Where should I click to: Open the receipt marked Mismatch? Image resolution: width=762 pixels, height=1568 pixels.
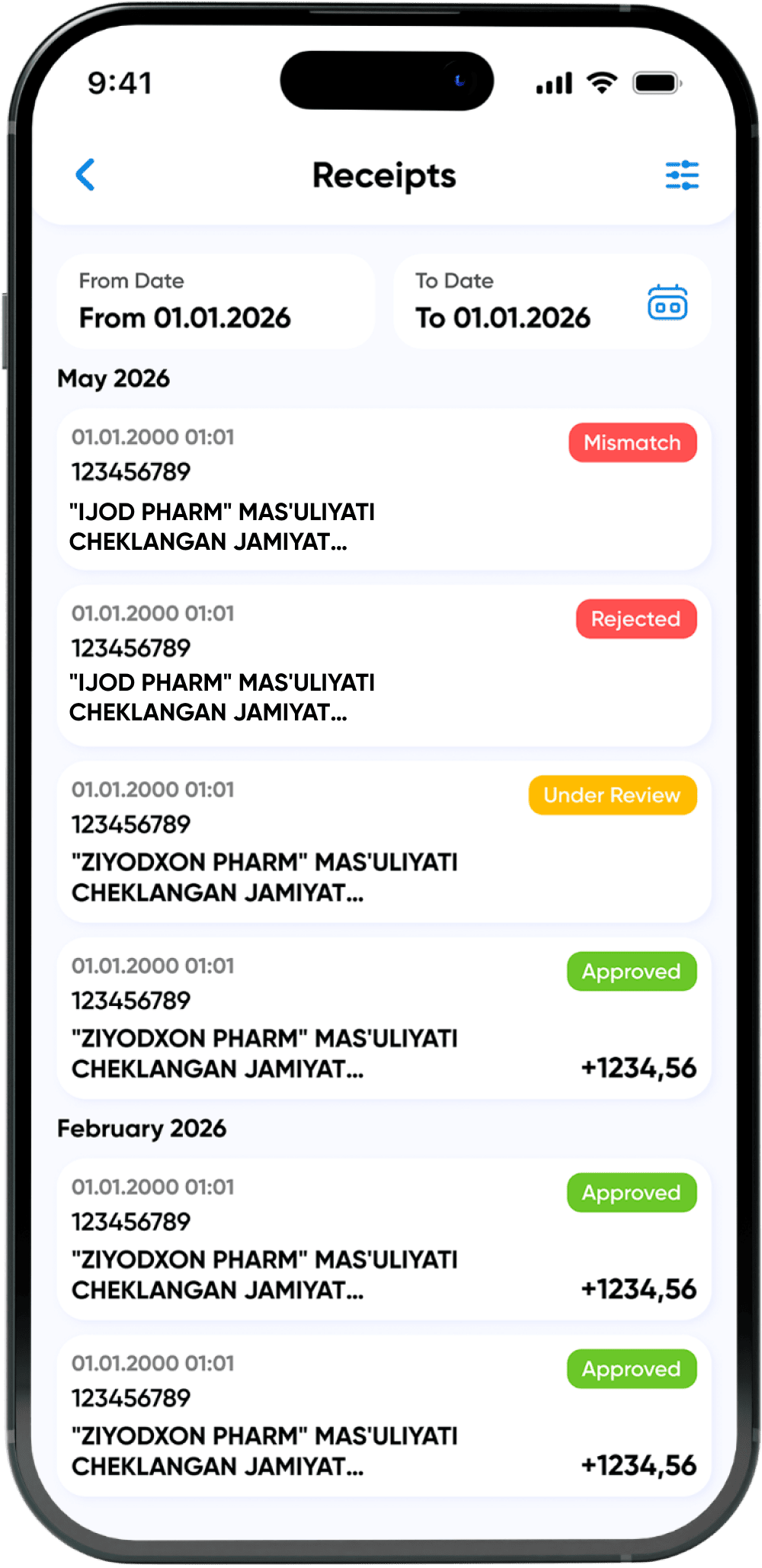coord(384,490)
